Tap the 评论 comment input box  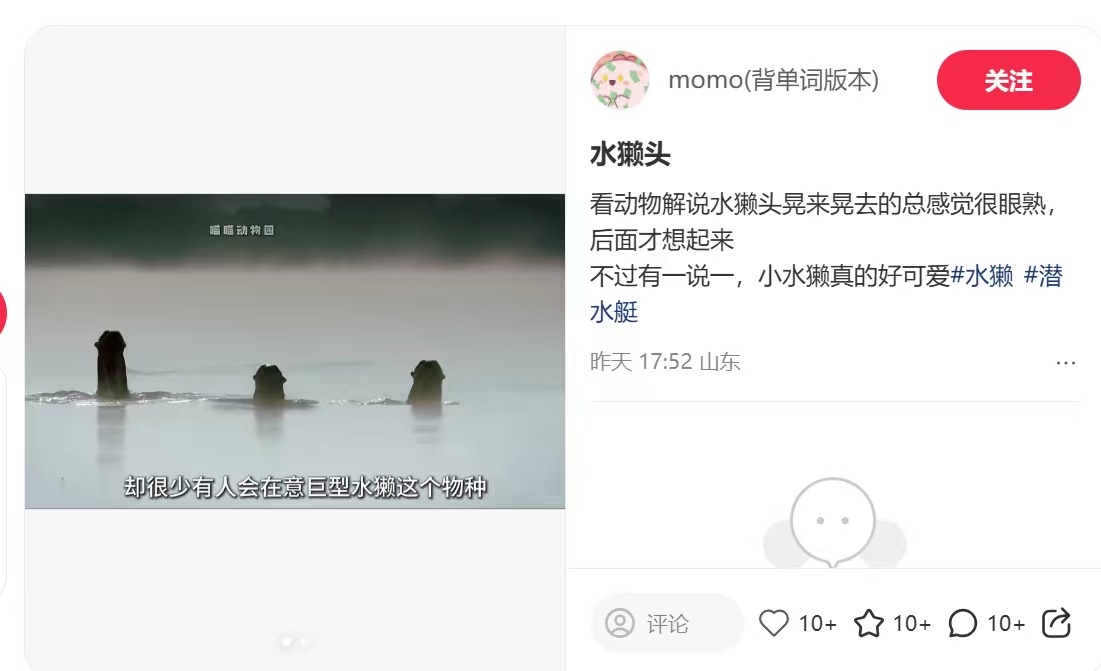click(667, 624)
